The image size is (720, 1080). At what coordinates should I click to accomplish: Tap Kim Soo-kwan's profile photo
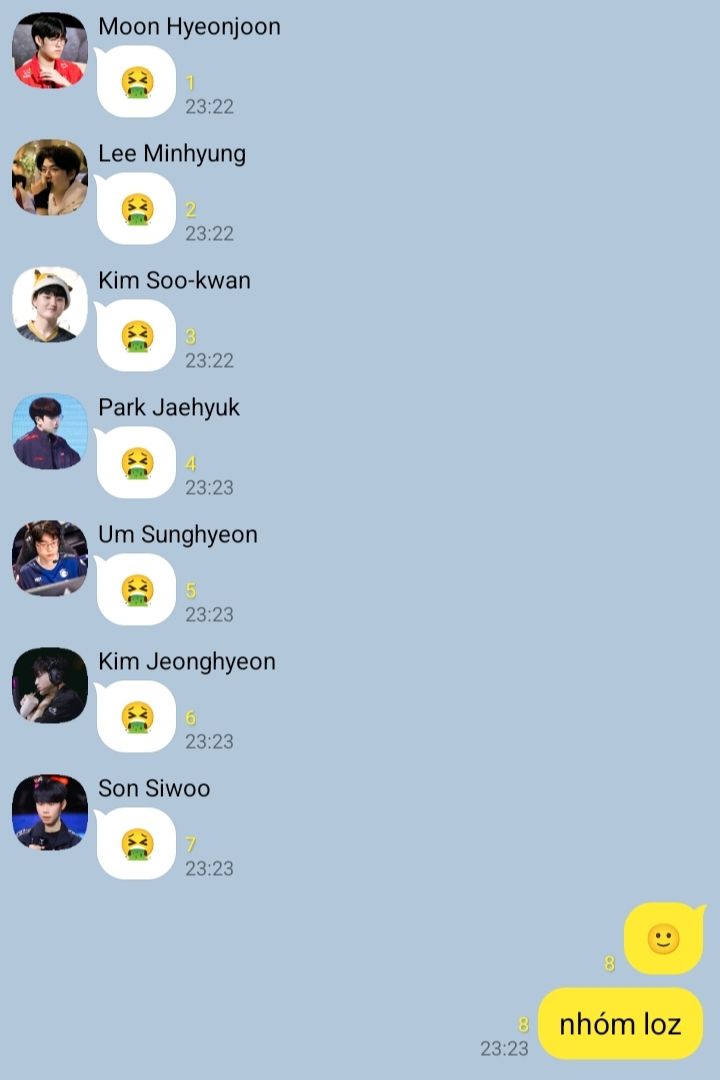click(x=49, y=304)
